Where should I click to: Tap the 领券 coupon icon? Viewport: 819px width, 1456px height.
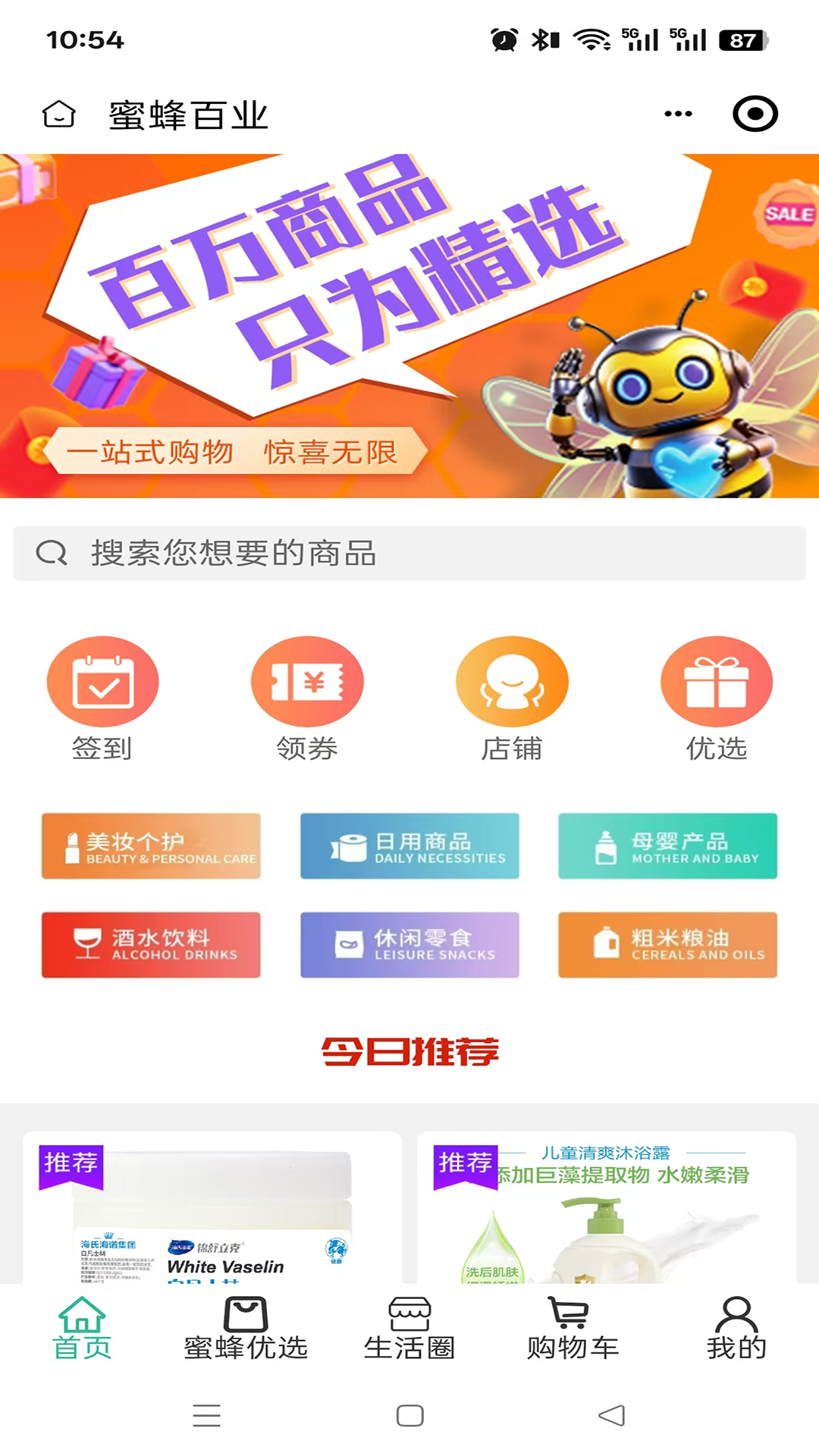click(x=306, y=681)
